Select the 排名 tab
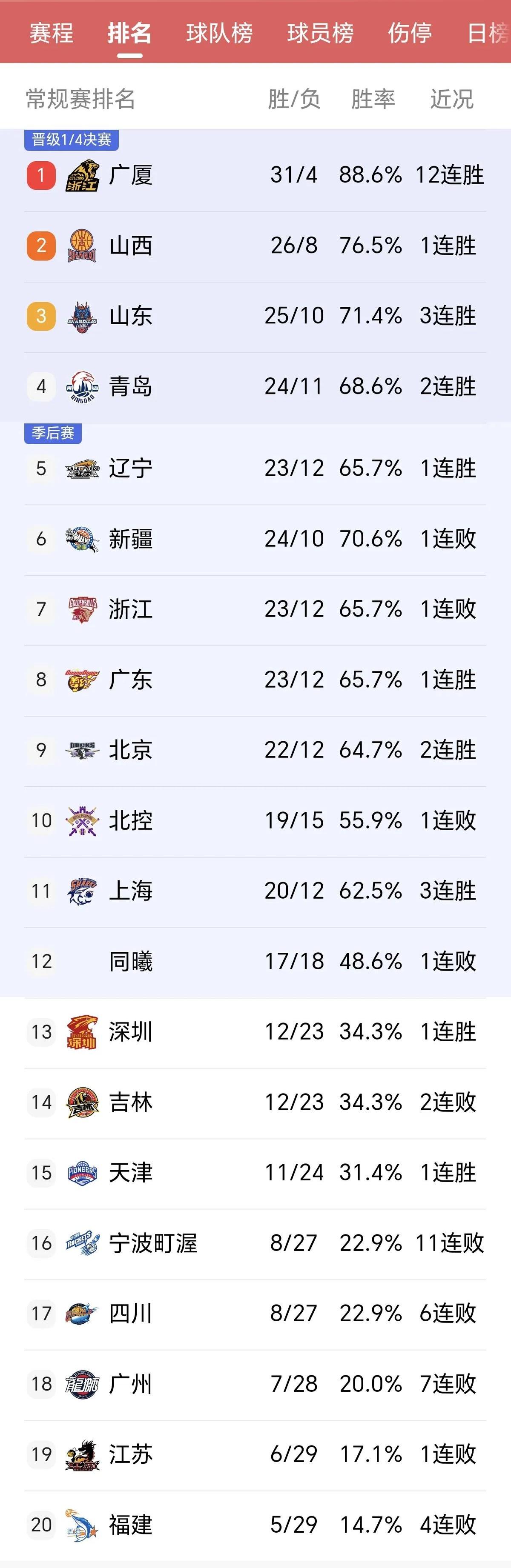511x1568 pixels. tap(129, 33)
